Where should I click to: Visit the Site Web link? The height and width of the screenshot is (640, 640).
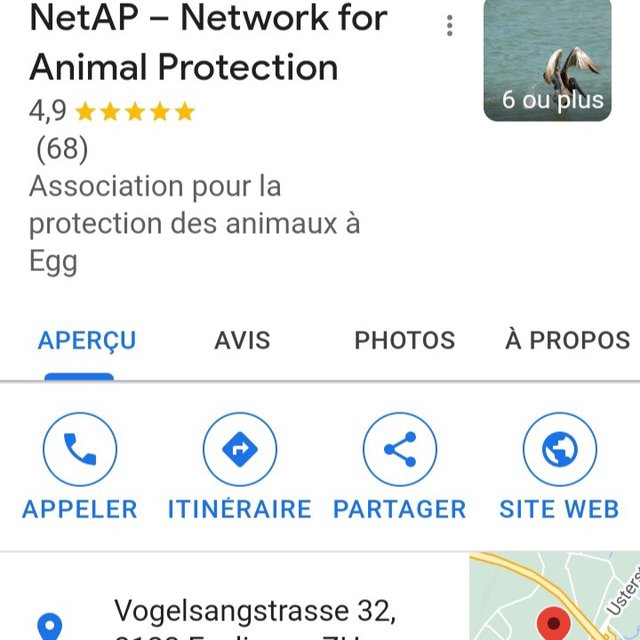point(559,467)
